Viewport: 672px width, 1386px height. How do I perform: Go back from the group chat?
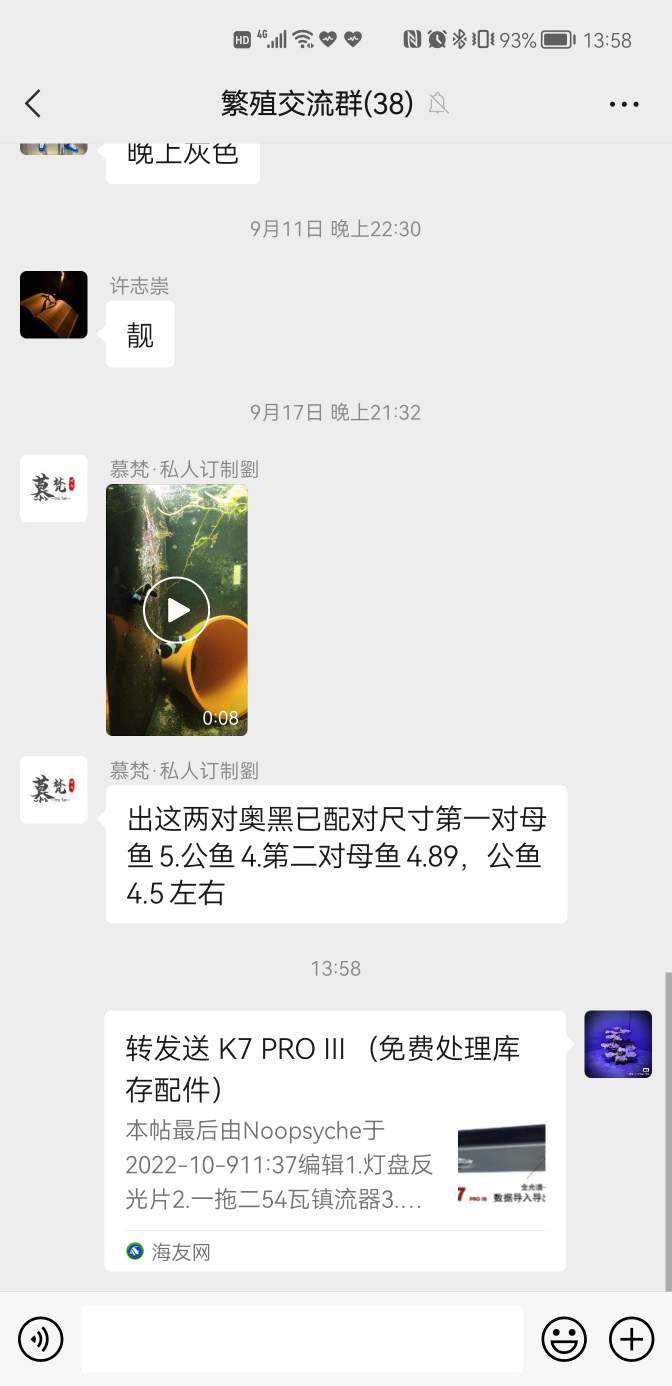33,104
